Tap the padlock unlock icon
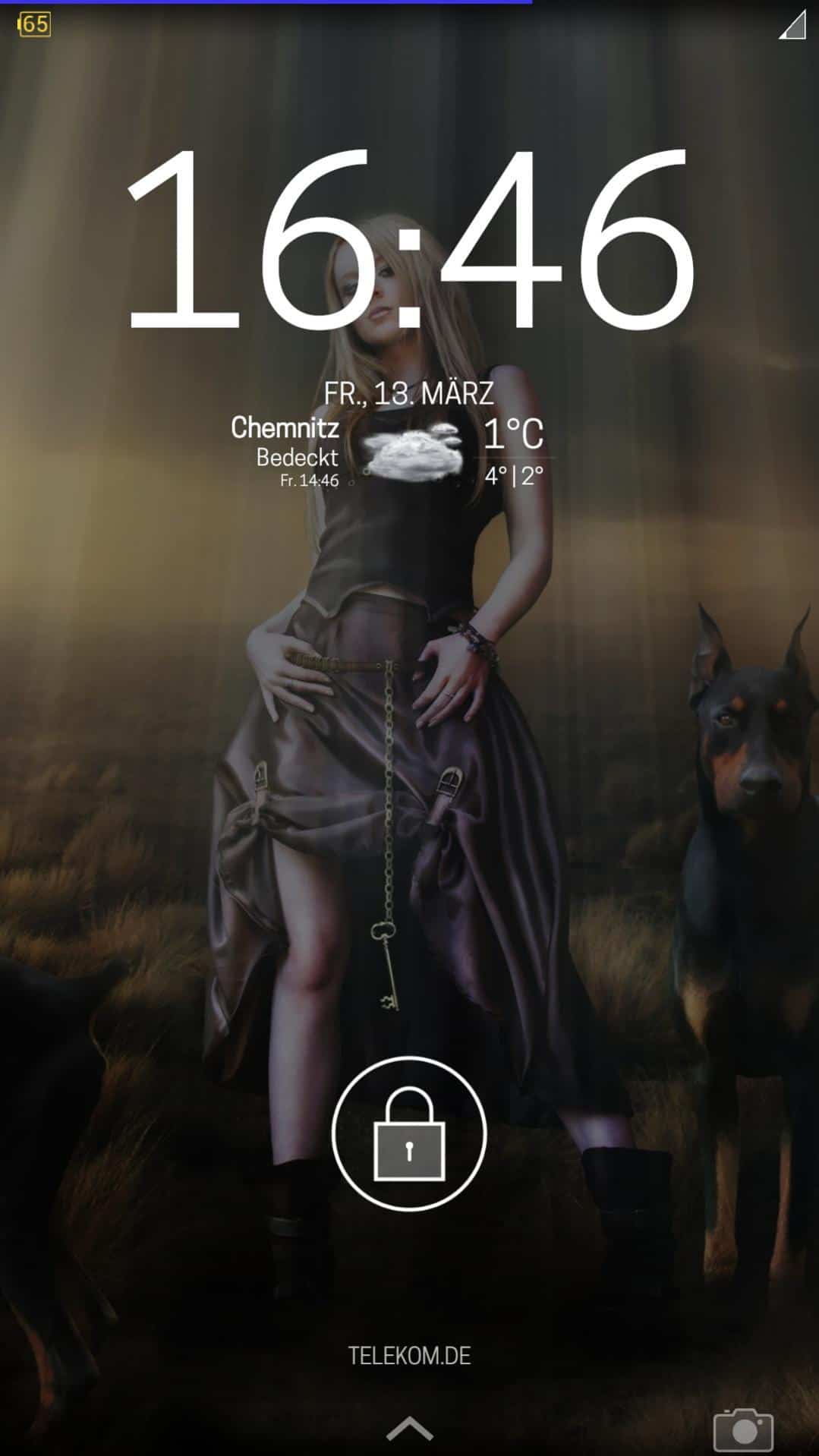This screenshot has width=819, height=1456. coord(409,1133)
